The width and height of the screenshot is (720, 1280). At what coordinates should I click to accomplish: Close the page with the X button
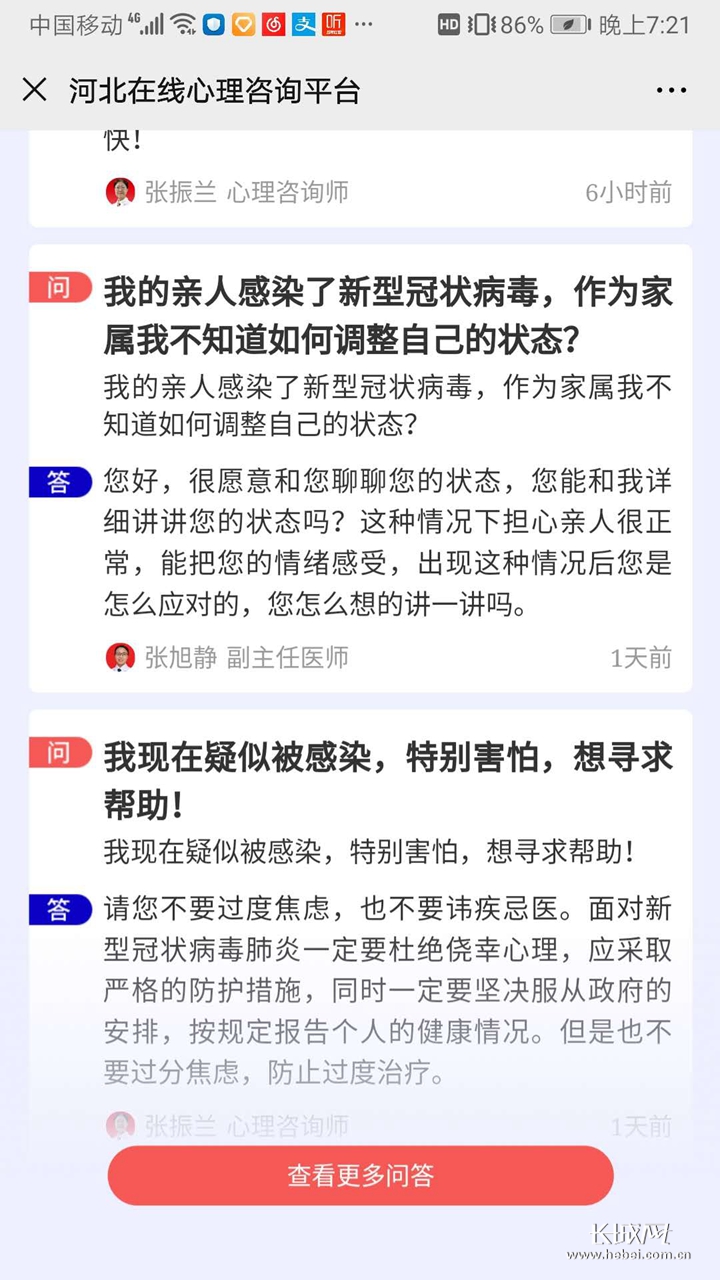pyautogui.click(x=35, y=90)
